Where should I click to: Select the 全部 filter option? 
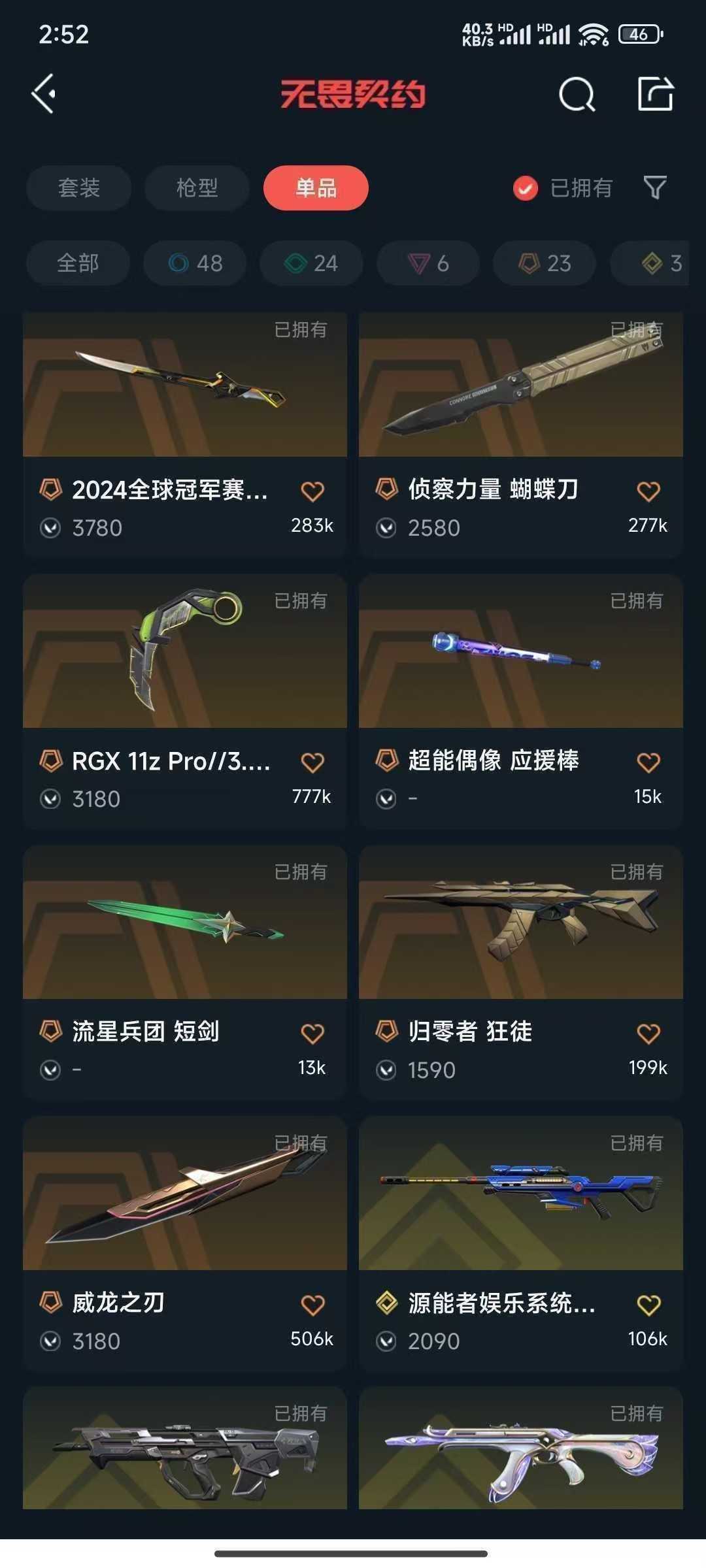[x=76, y=263]
